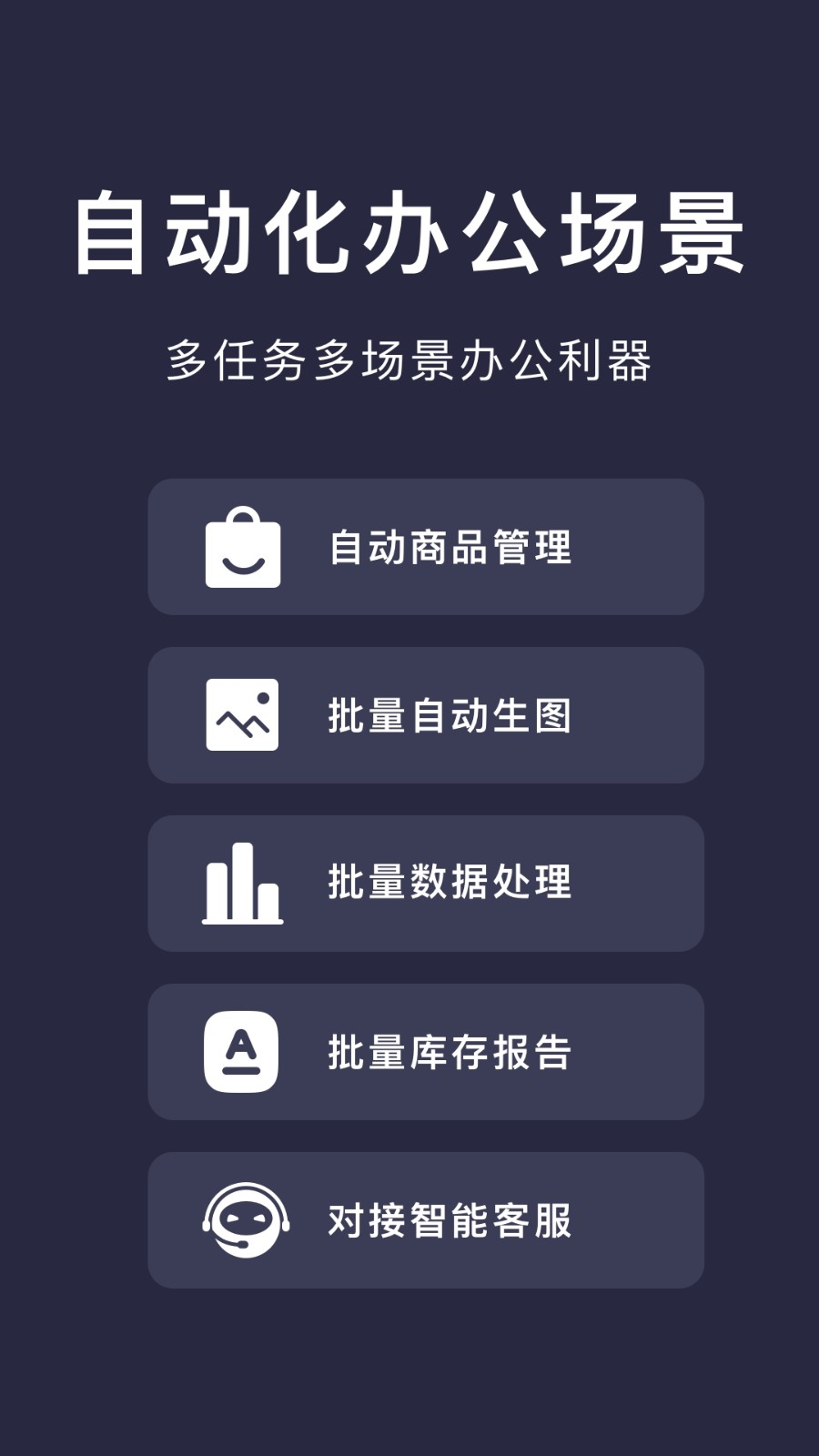Screen dimensions: 819x1456
Task: Click the robot headset icon for 对接智能客服
Action: click(x=244, y=1220)
